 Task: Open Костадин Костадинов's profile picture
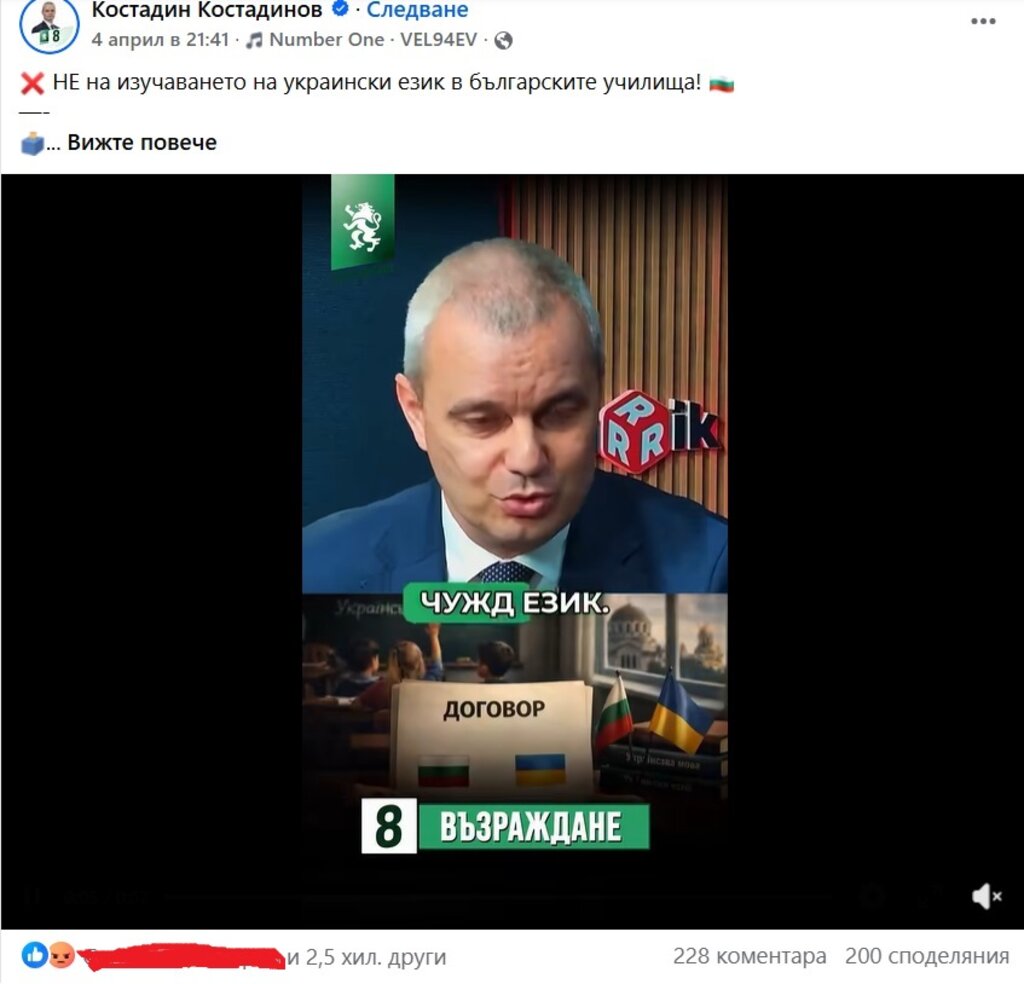(48, 24)
